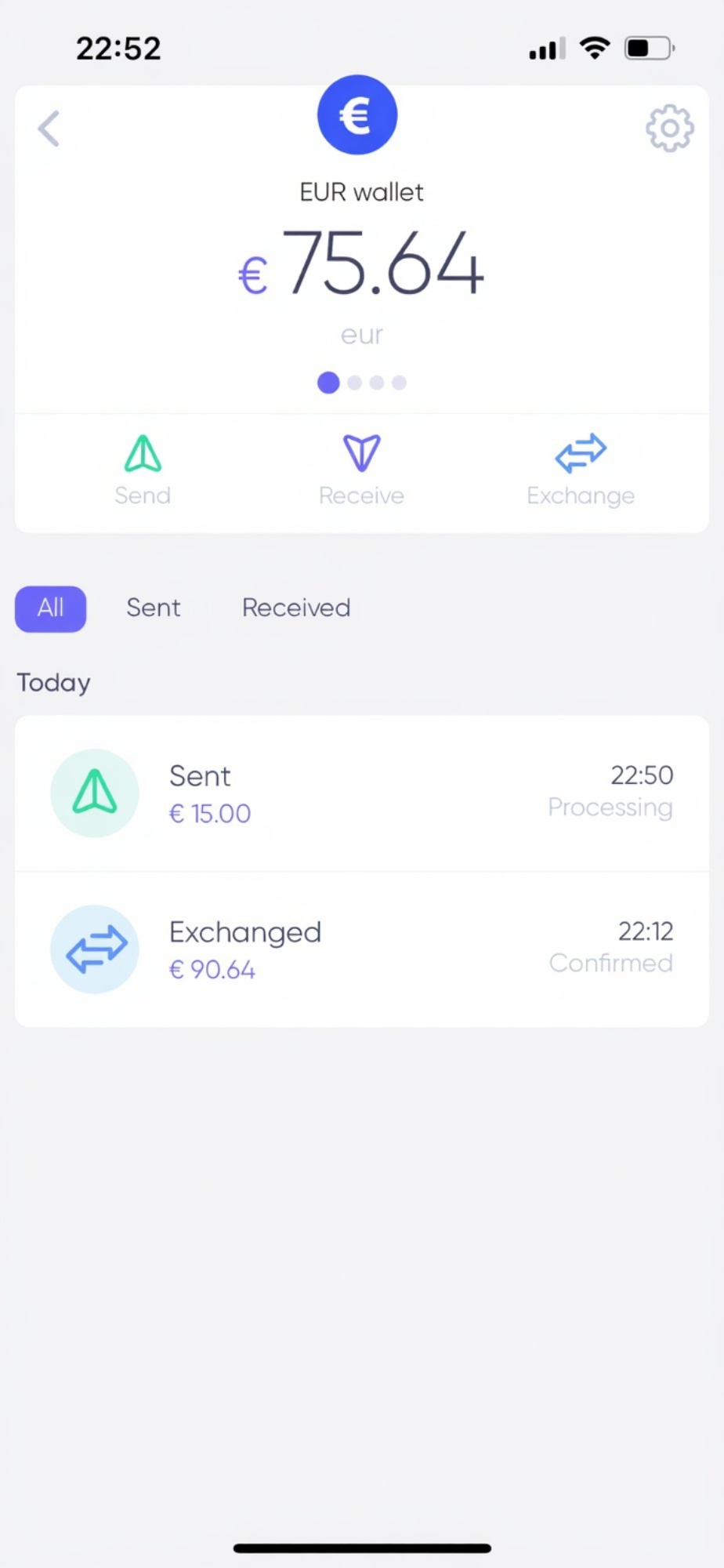Open wallet settings gear
The height and width of the screenshot is (1568, 724).
coord(669,128)
